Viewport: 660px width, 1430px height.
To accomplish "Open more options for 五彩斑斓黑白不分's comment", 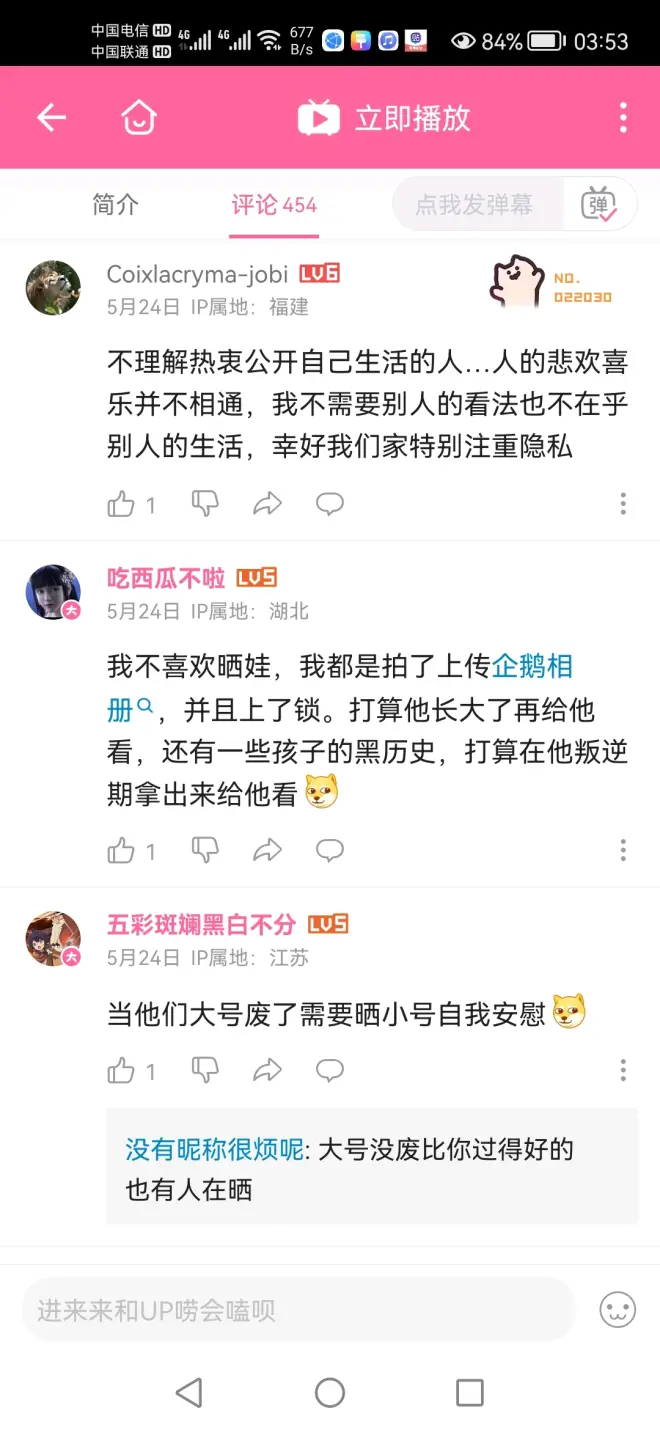I will (623, 1071).
